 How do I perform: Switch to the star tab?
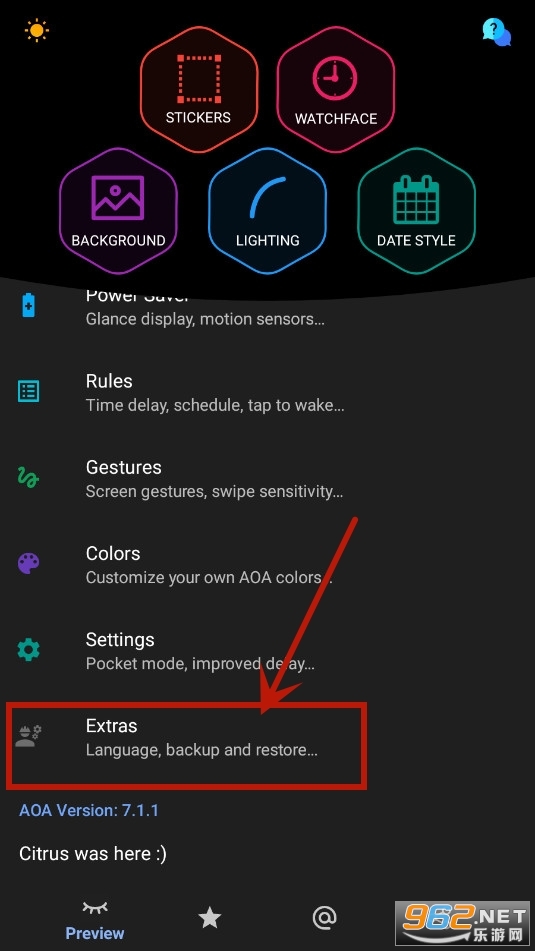tap(210, 918)
